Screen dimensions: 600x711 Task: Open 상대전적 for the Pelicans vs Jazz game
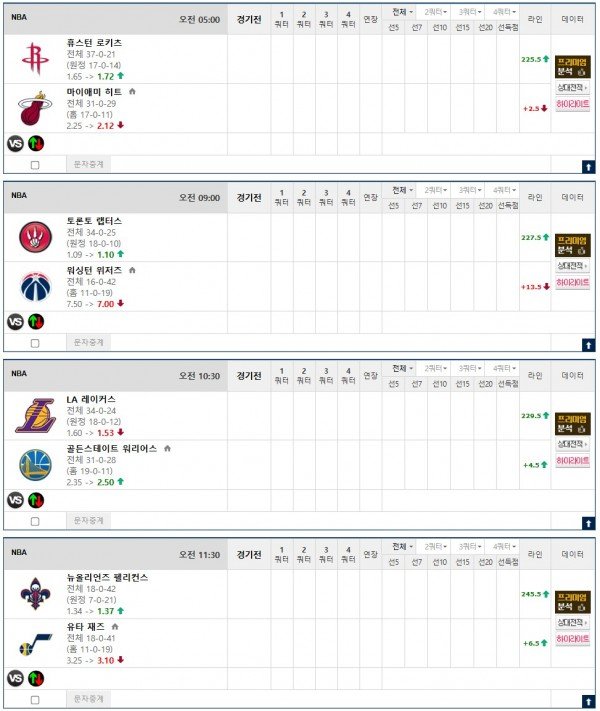pos(573,623)
